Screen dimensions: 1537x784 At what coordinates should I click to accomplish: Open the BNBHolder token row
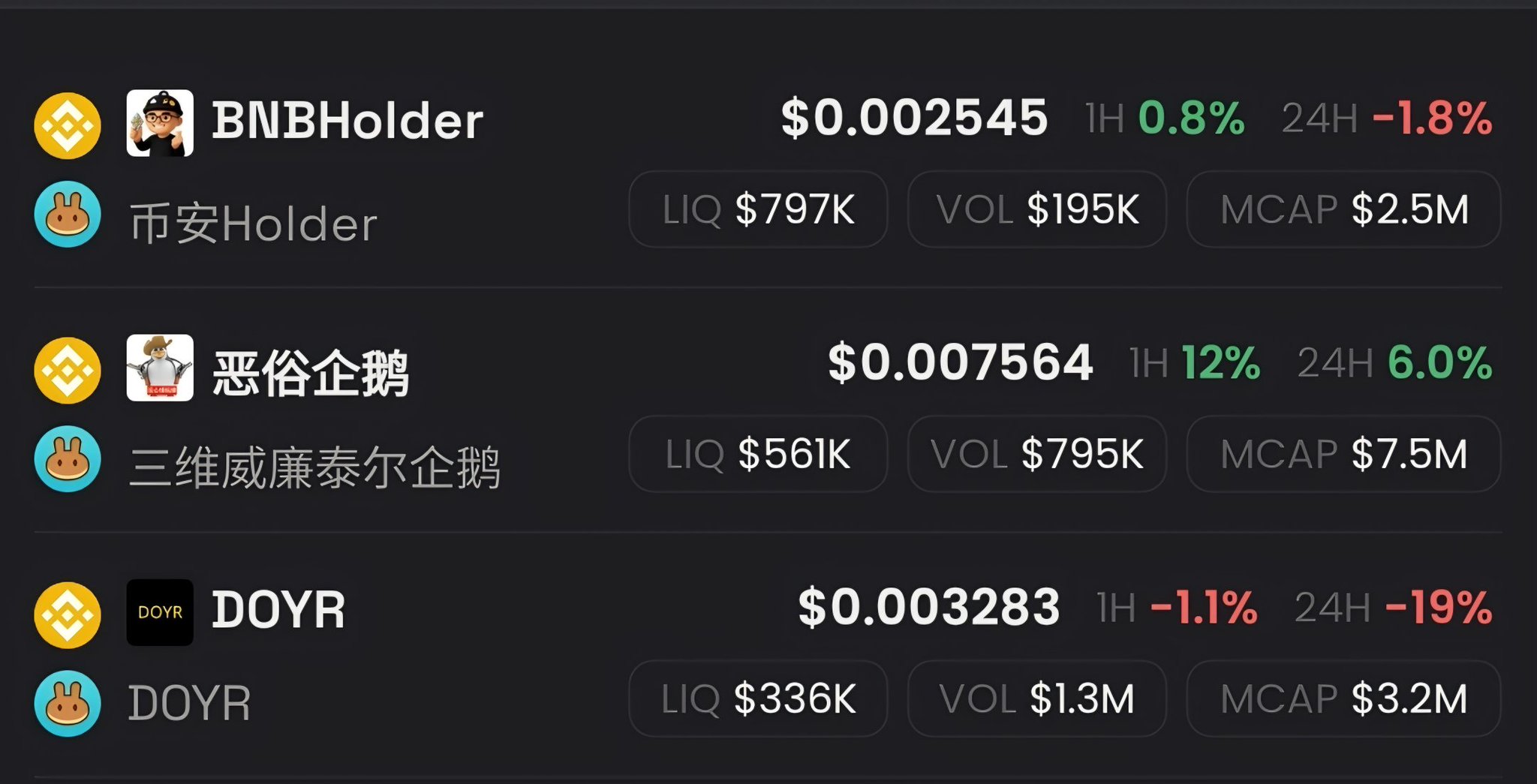point(347,122)
